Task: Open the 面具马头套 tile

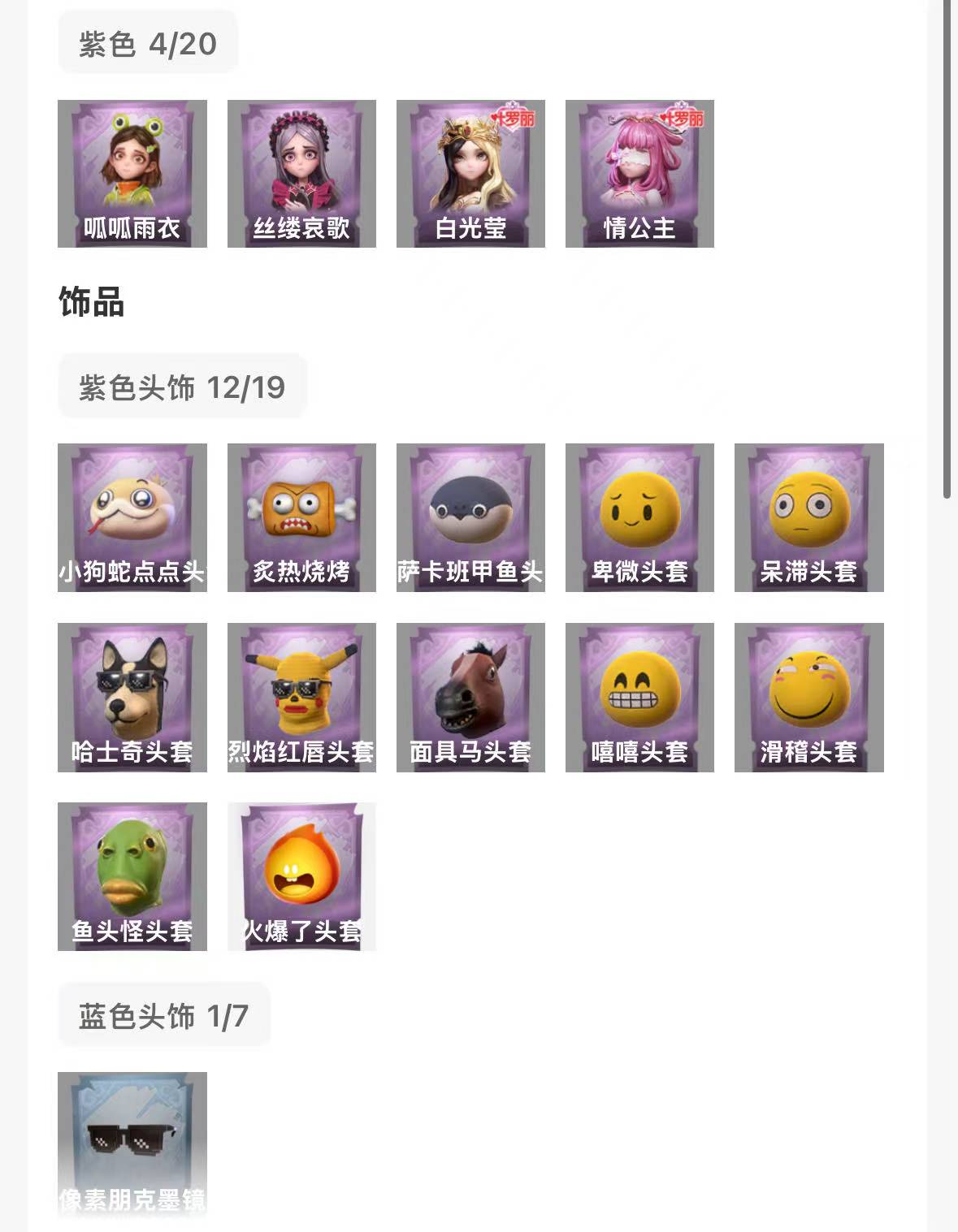Action: [470, 697]
